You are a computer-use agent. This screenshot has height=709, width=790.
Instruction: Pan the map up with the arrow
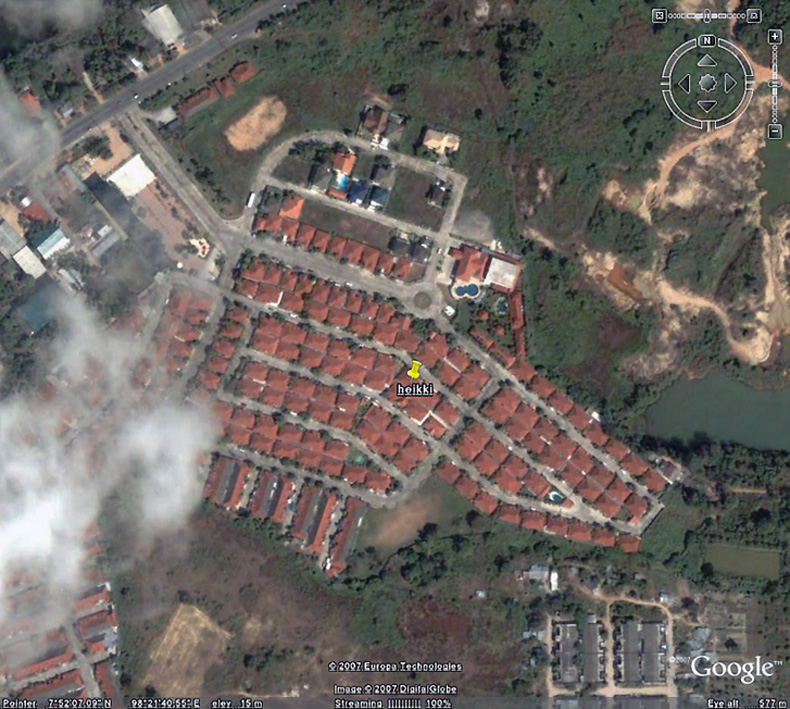(x=707, y=61)
